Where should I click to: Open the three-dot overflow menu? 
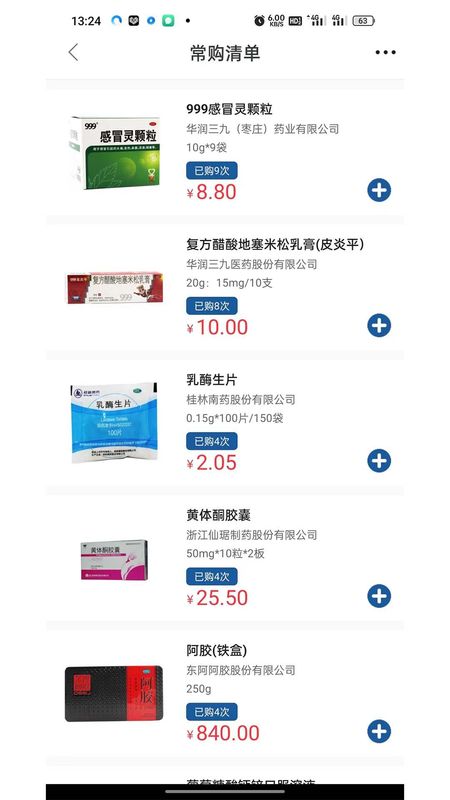pyautogui.click(x=385, y=52)
